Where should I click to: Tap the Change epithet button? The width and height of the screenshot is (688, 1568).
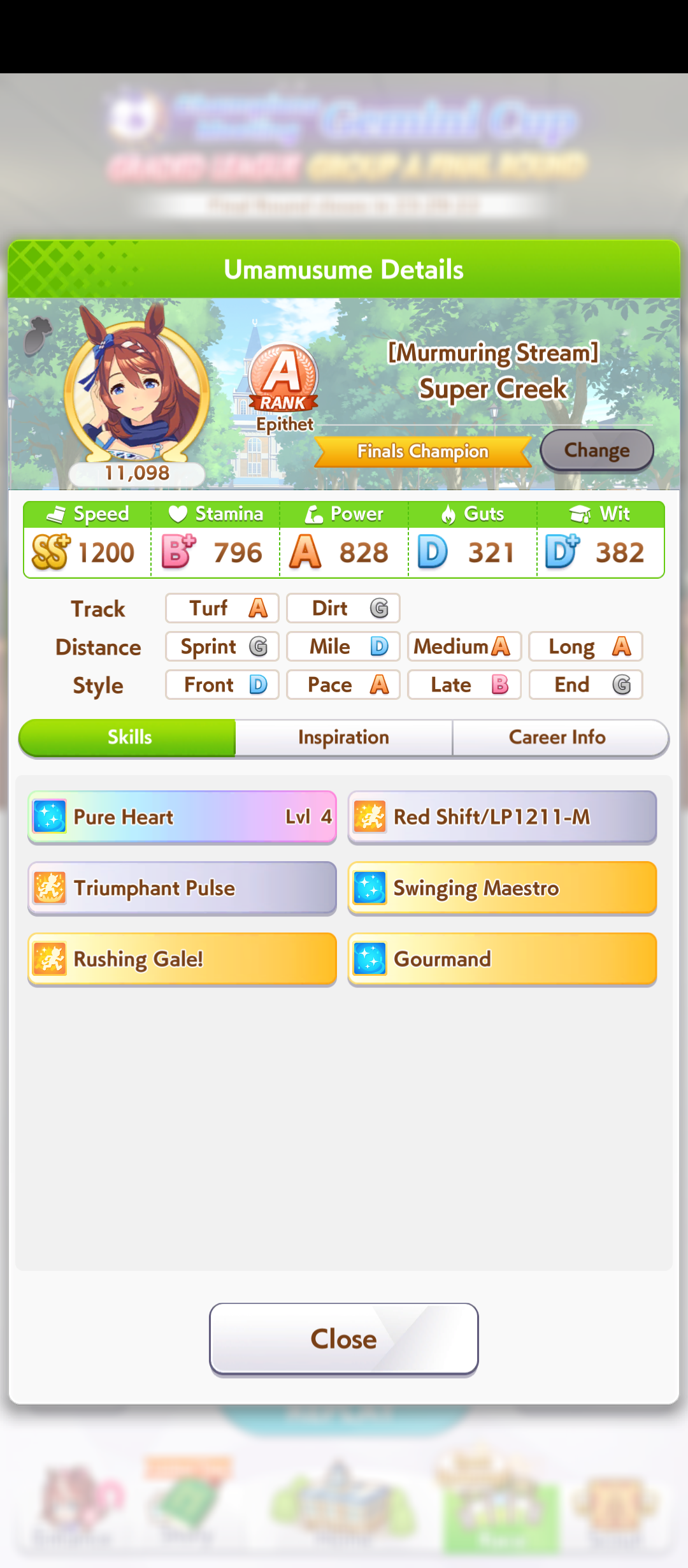coord(597,451)
